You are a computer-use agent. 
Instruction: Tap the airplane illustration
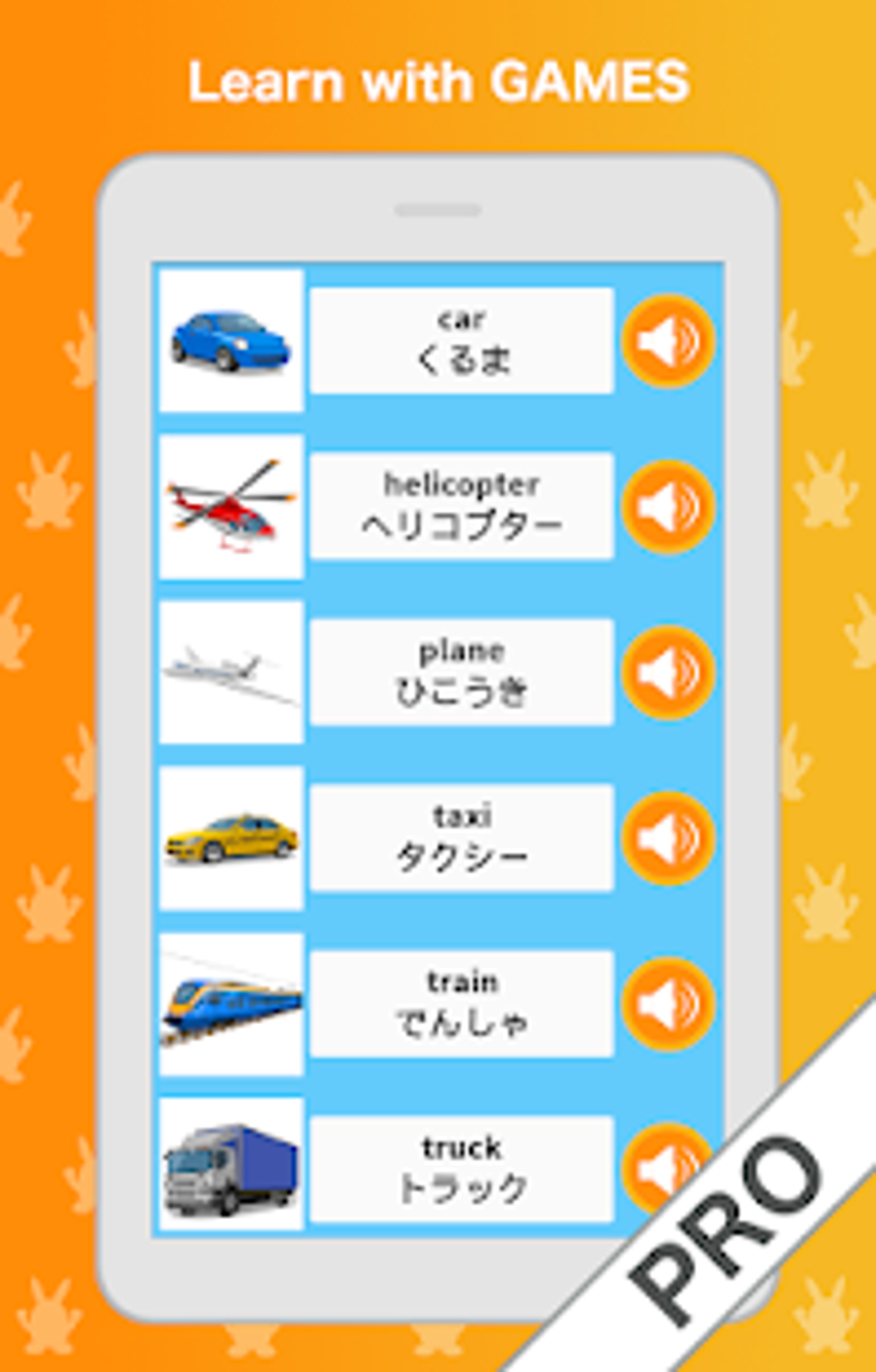[230, 672]
